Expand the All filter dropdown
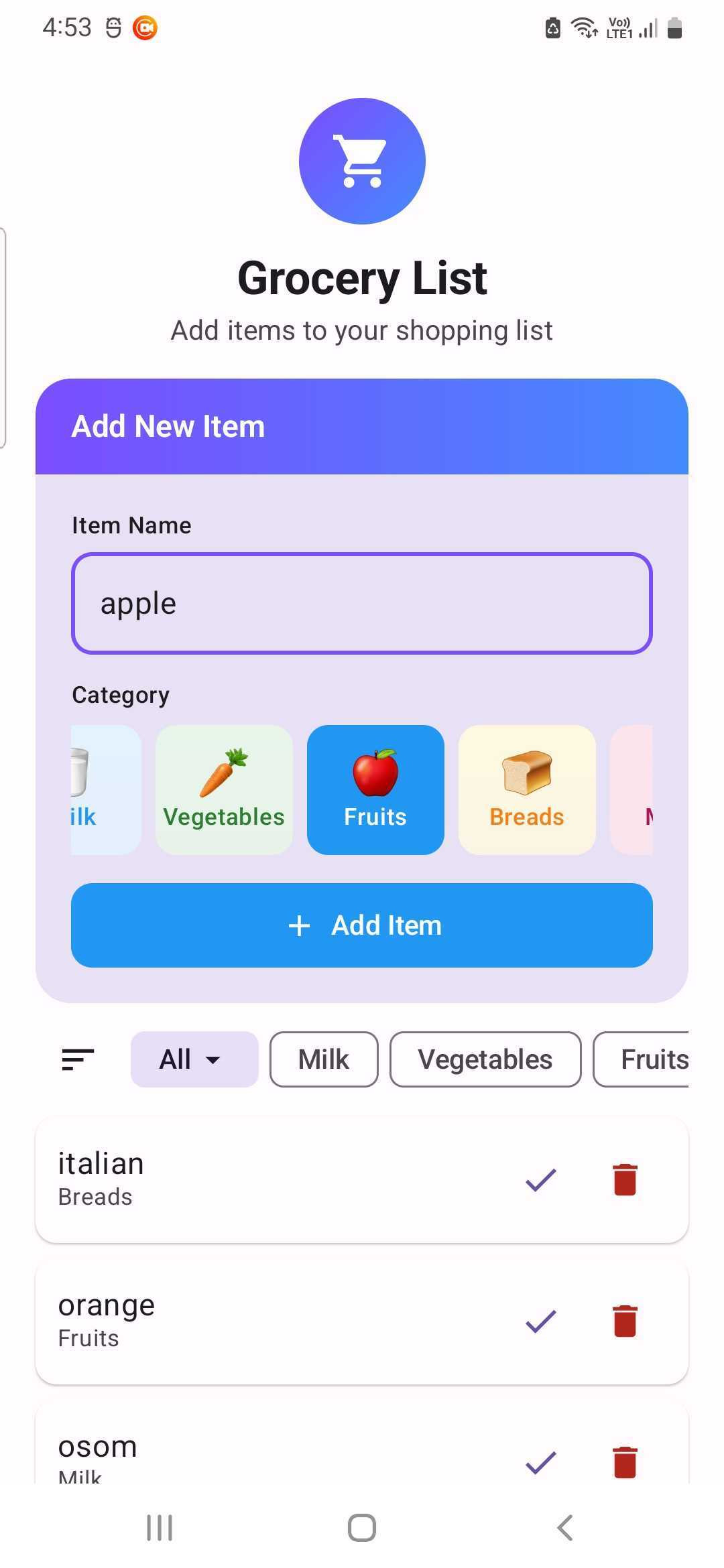The width and height of the screenshot is (724, 1568). click(194, 1059)
